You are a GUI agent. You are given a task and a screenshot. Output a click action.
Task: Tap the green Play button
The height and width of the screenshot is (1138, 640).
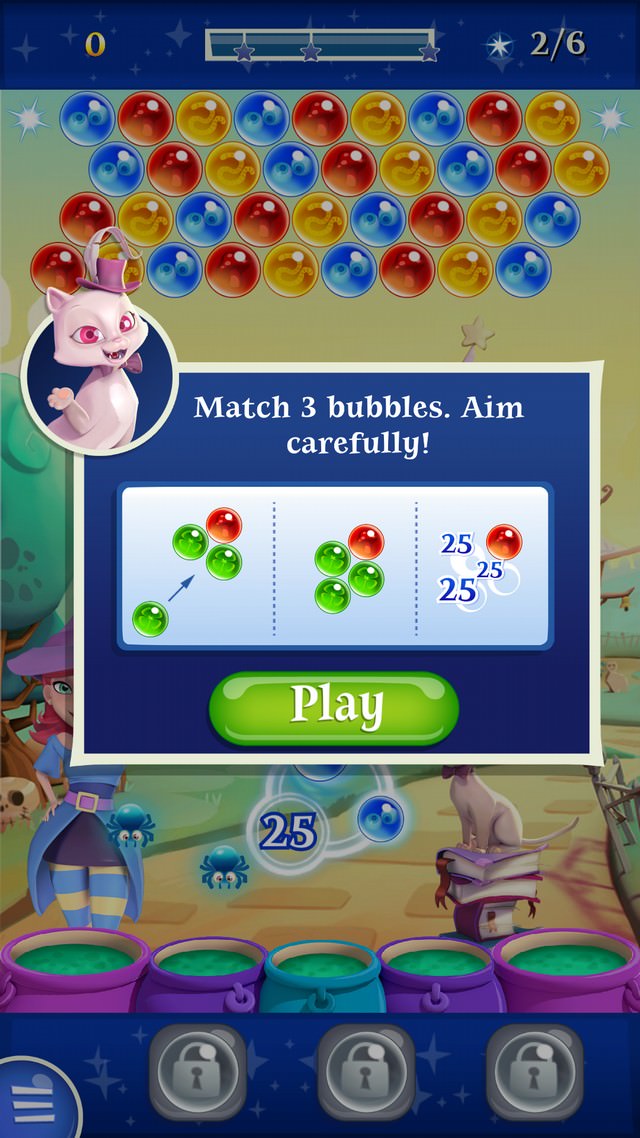pos(334,707)
